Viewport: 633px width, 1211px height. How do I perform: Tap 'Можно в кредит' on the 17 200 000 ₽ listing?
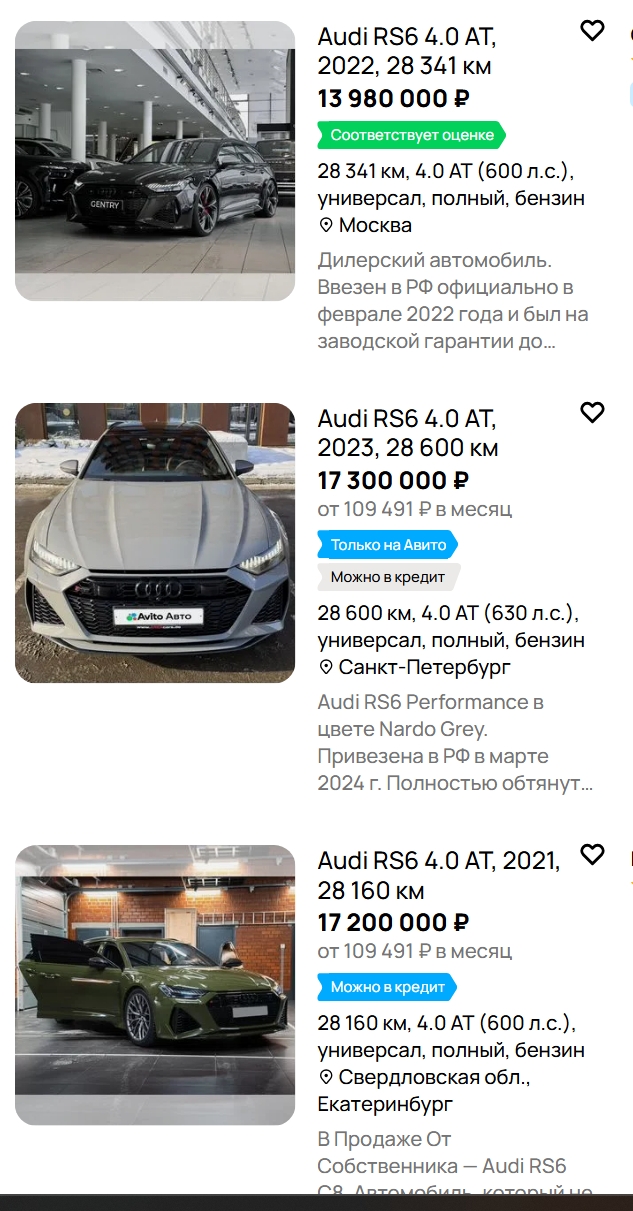coord(387,987)
